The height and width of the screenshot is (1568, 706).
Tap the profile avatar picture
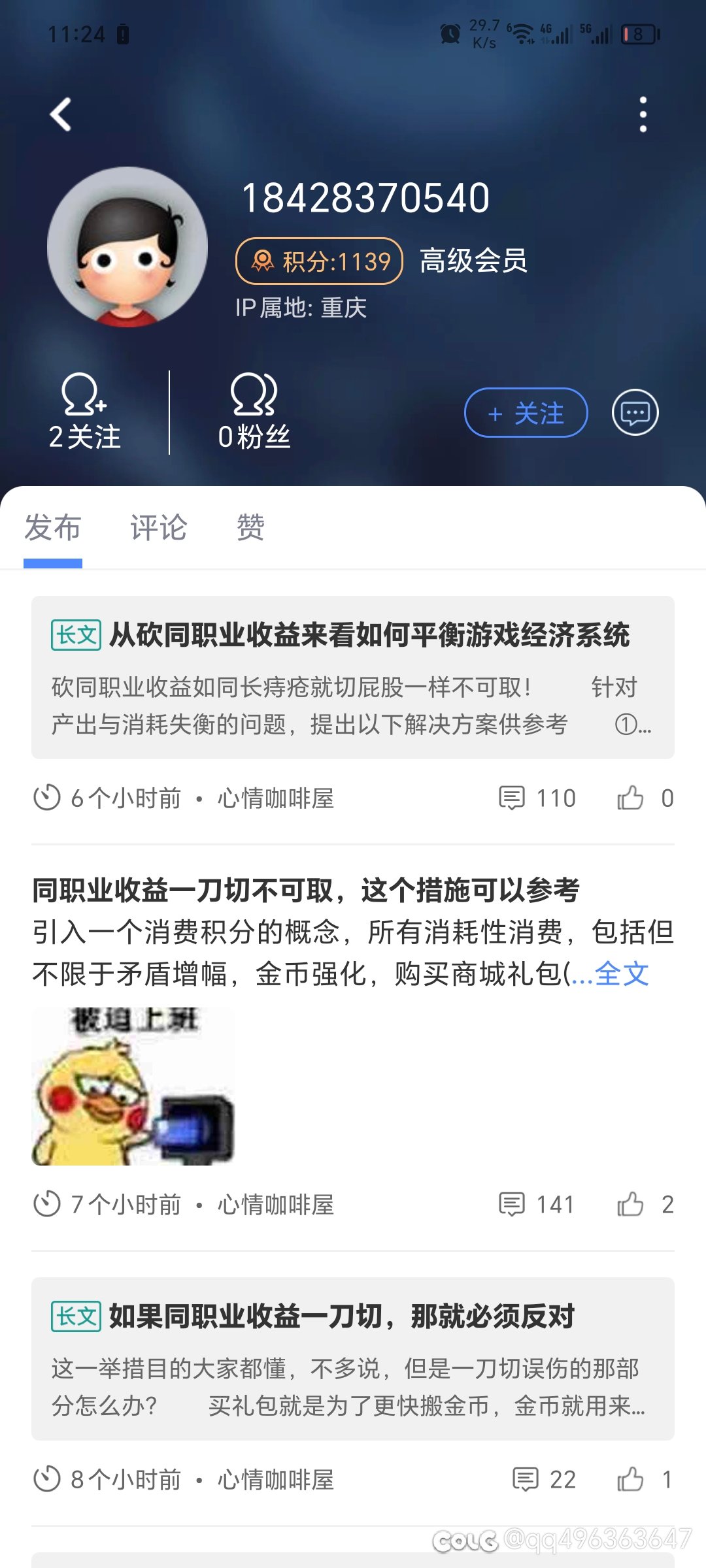(x=127, y=247)
